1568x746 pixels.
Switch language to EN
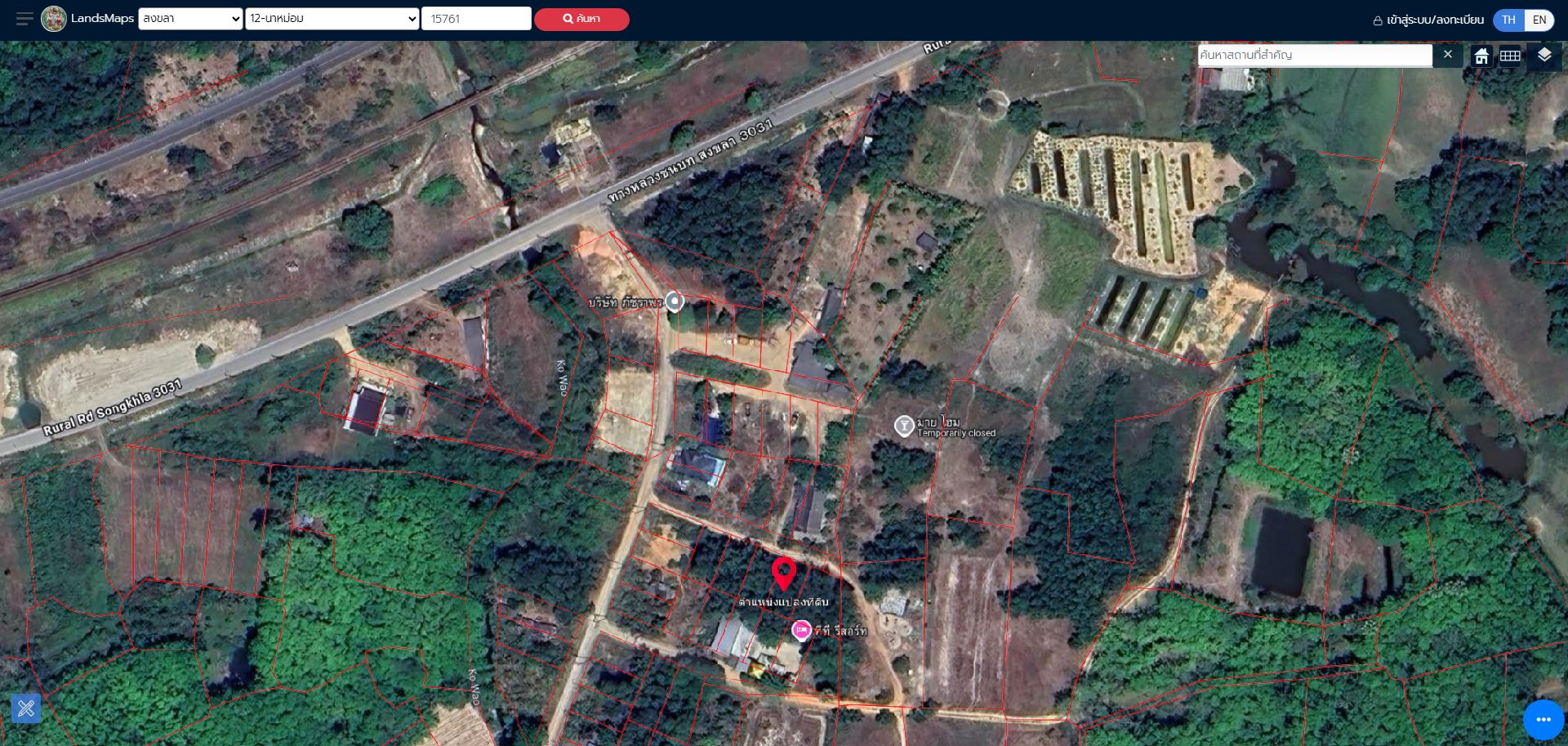[x=1539, y=20]
